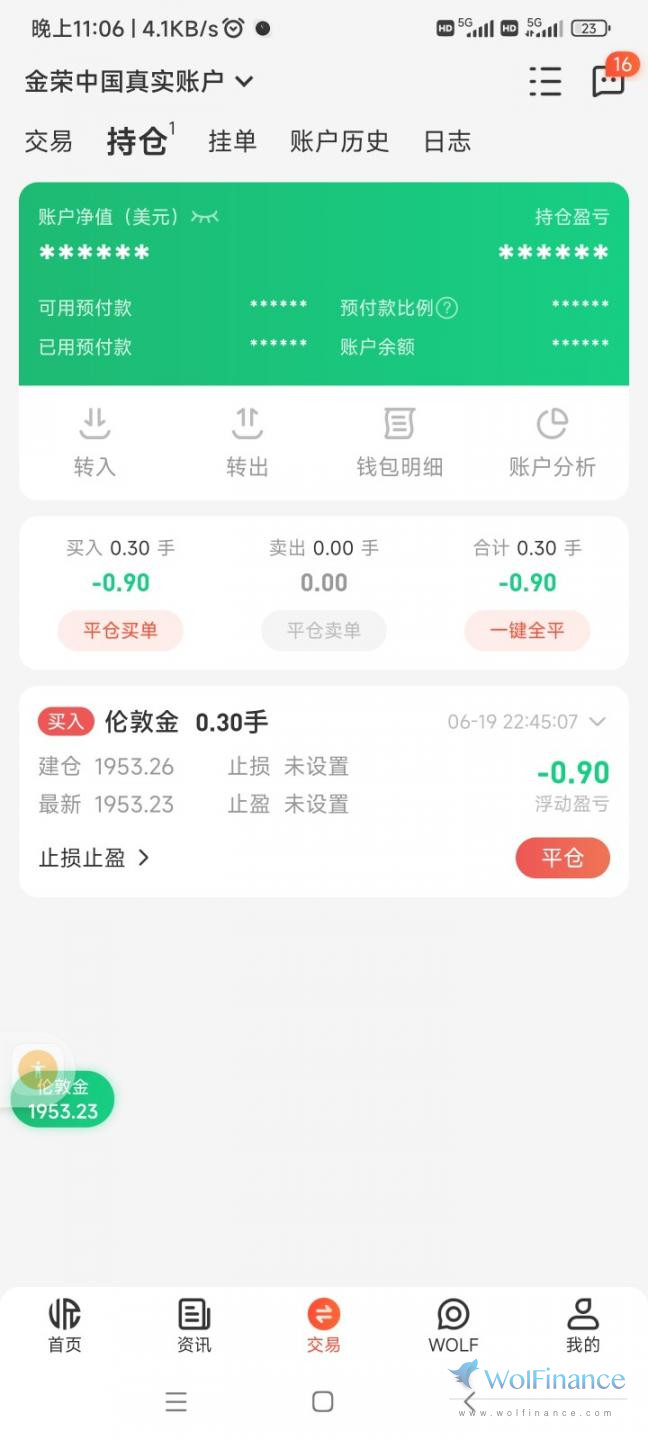Open 钱包明细
Screen dimensions: 648x1440
point(399,443)
